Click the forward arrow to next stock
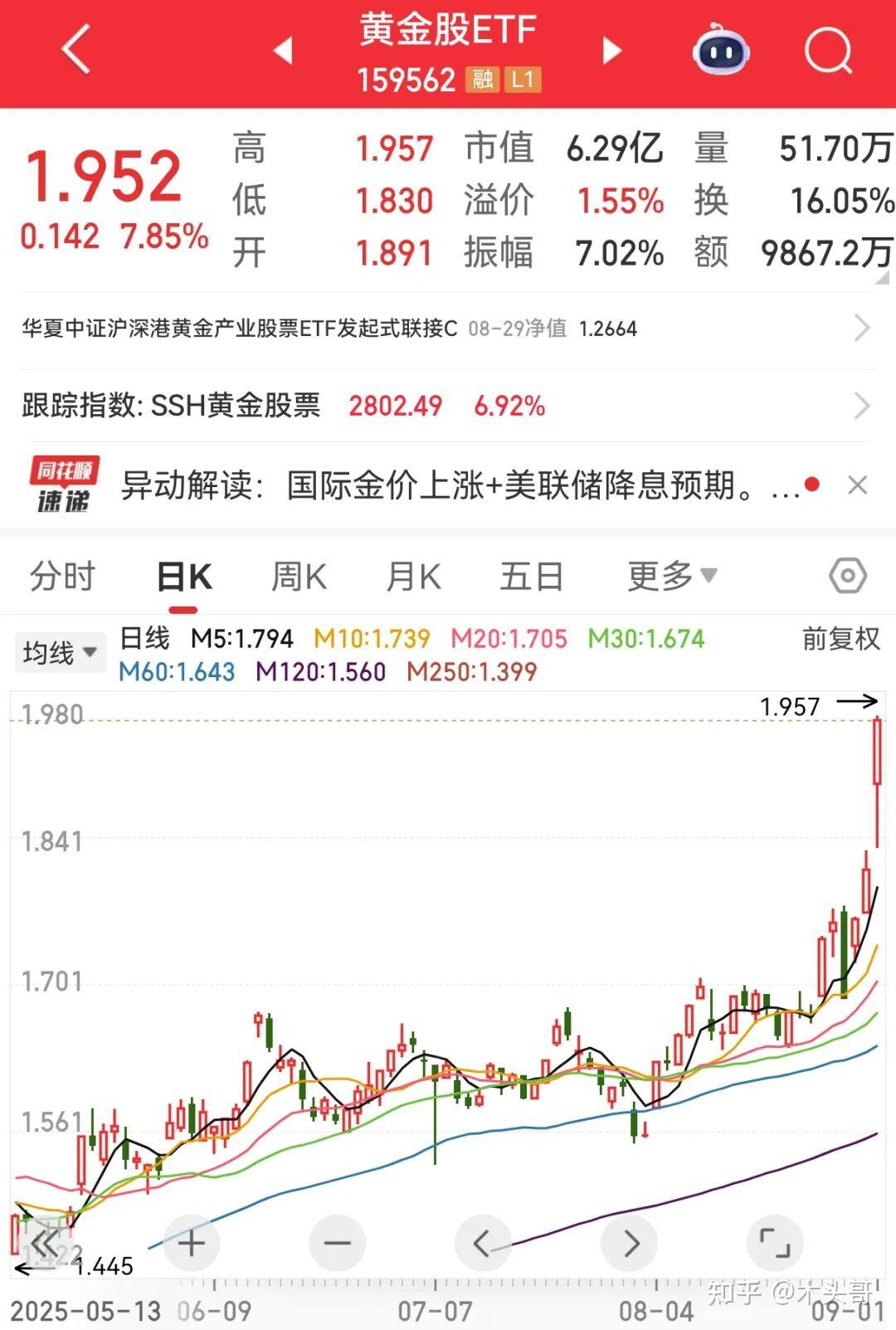 pos(611,51)
